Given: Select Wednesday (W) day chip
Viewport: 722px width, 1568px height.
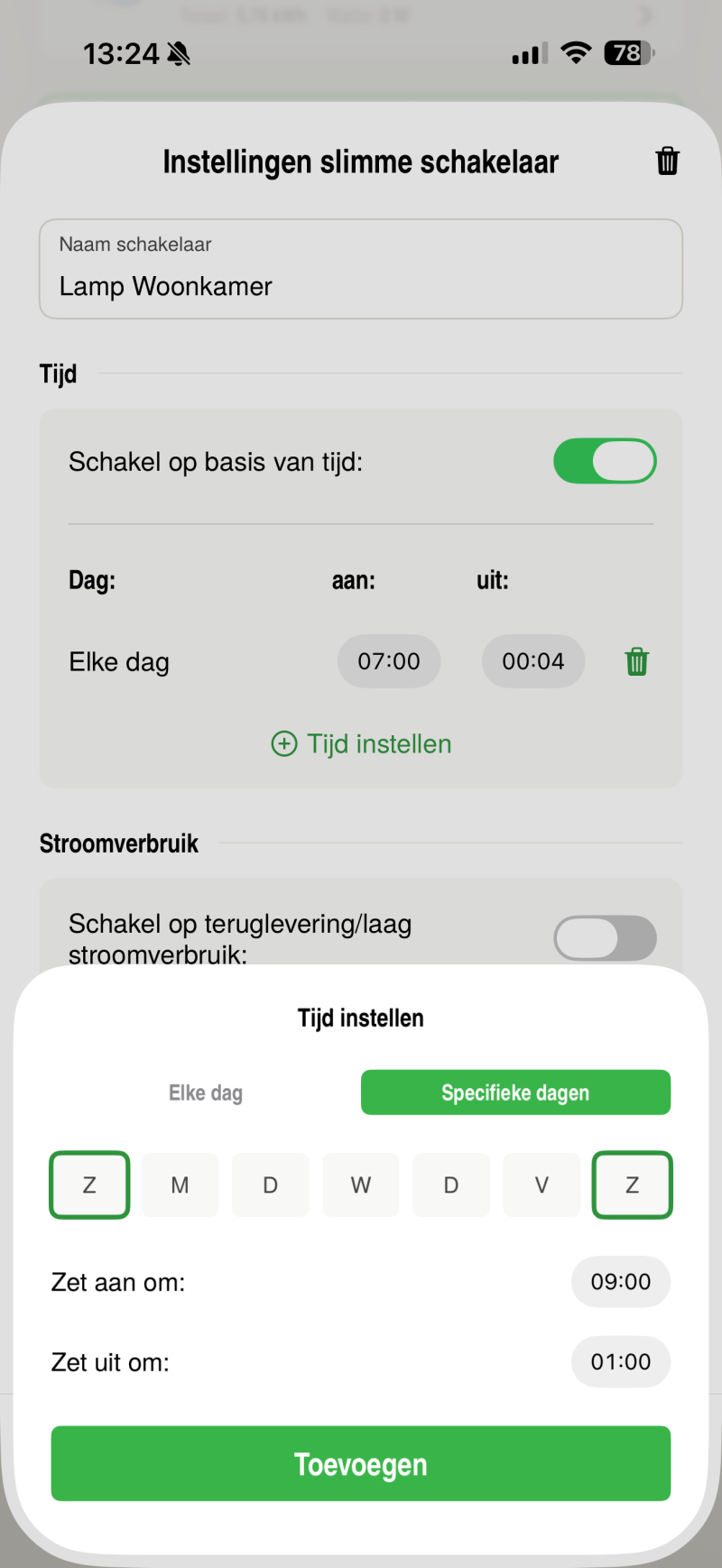Looking at the screenshot, I should coord(361,1185).
